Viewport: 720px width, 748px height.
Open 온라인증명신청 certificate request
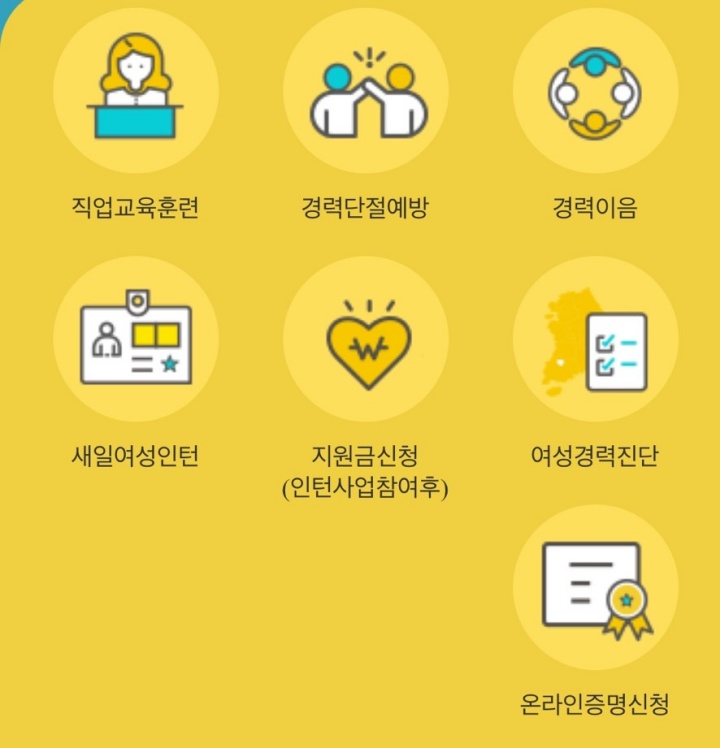(595, 588)
